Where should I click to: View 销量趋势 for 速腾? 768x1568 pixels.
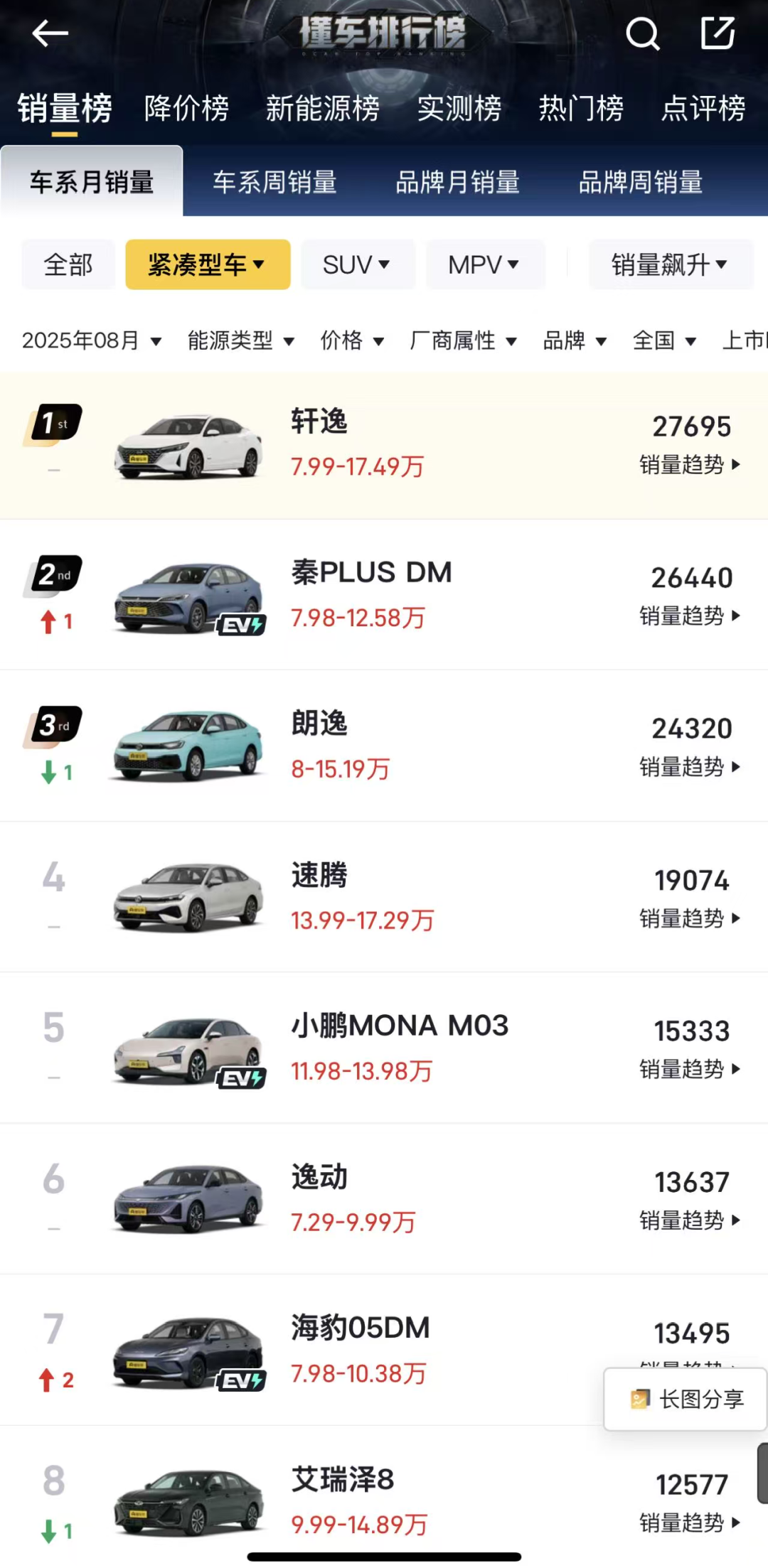[689, 918]
